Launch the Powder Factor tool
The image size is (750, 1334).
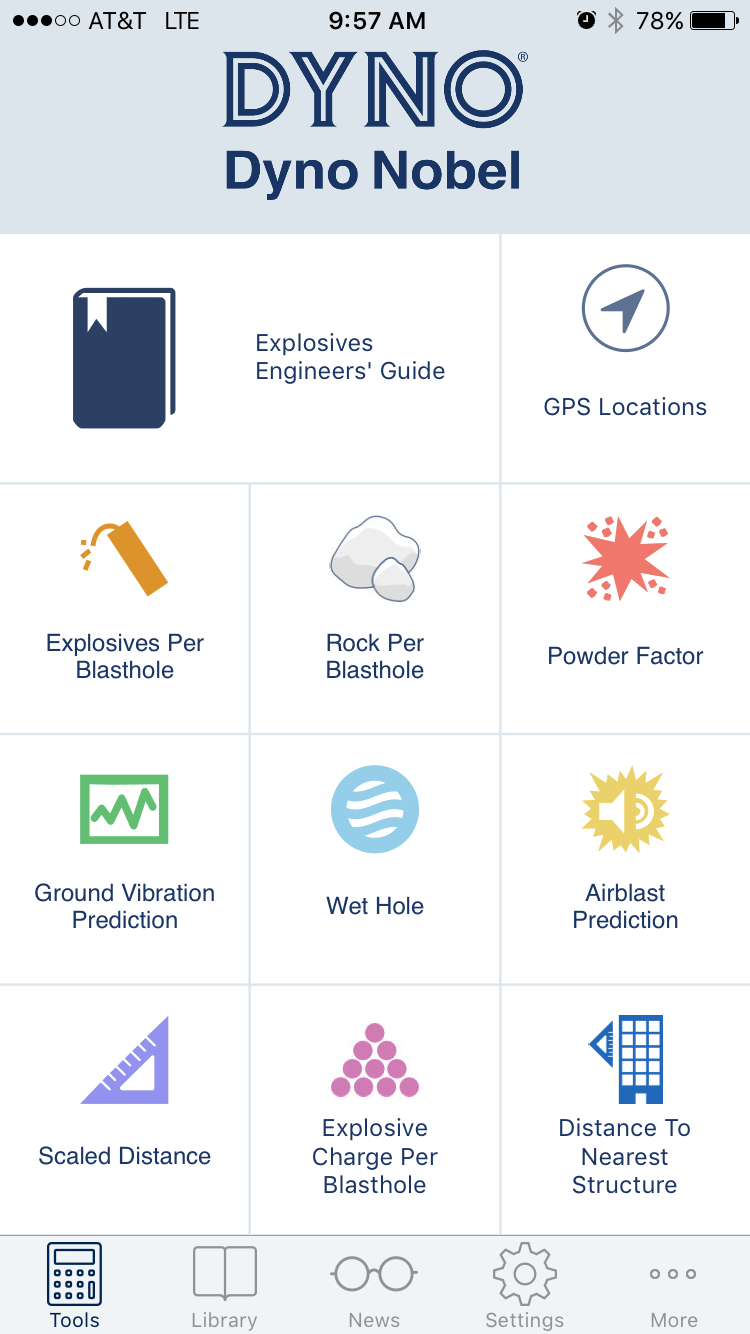[x=625, y=608]
